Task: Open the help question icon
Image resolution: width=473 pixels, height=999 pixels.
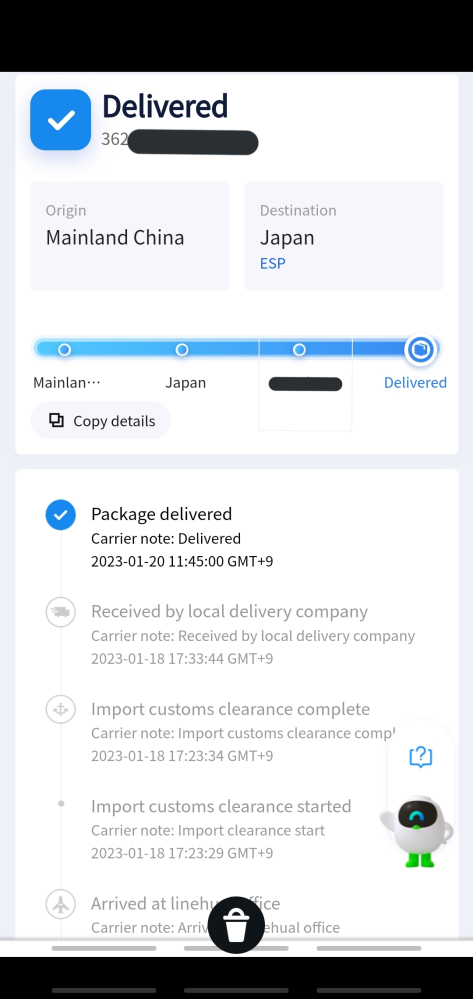Action: 421,756
